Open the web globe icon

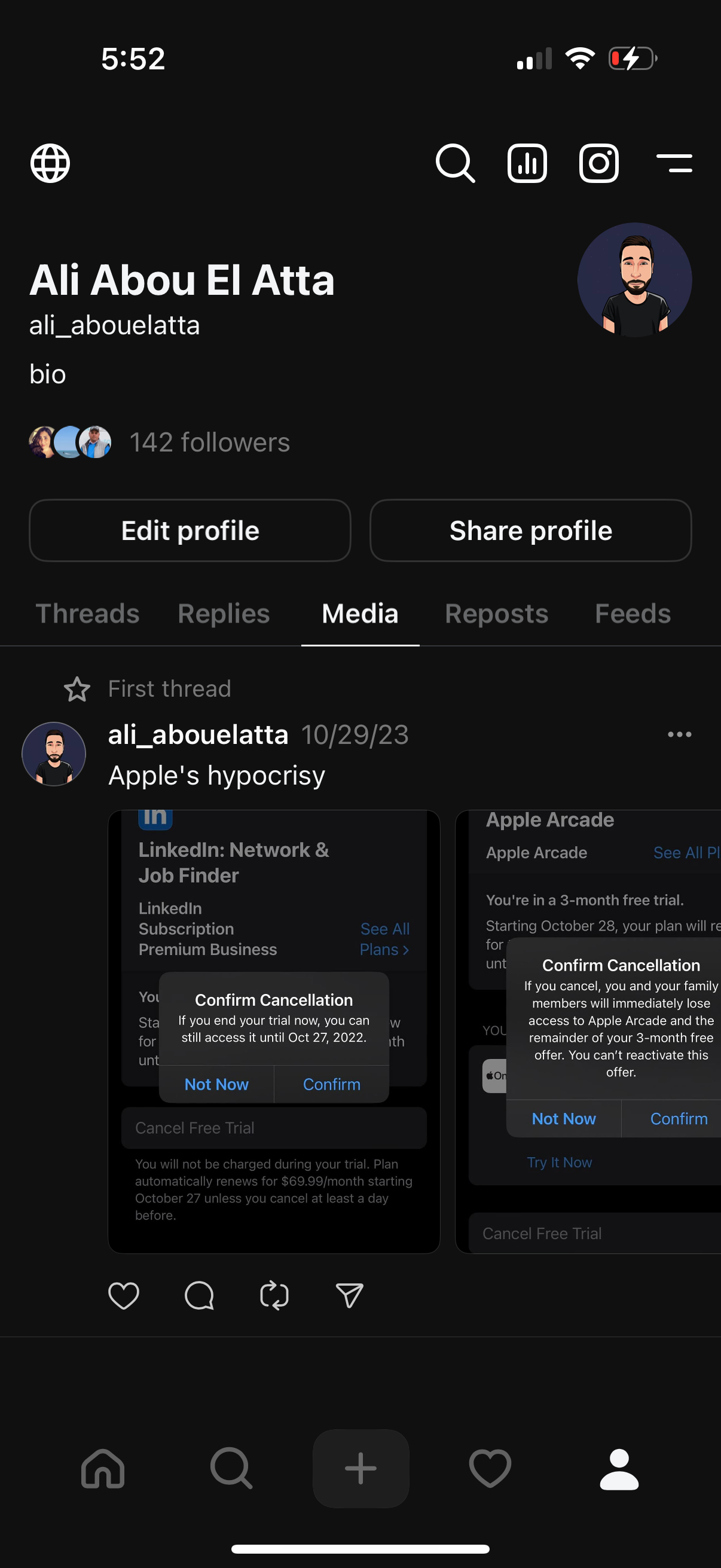pyautogui.click(x=50, y=163)
